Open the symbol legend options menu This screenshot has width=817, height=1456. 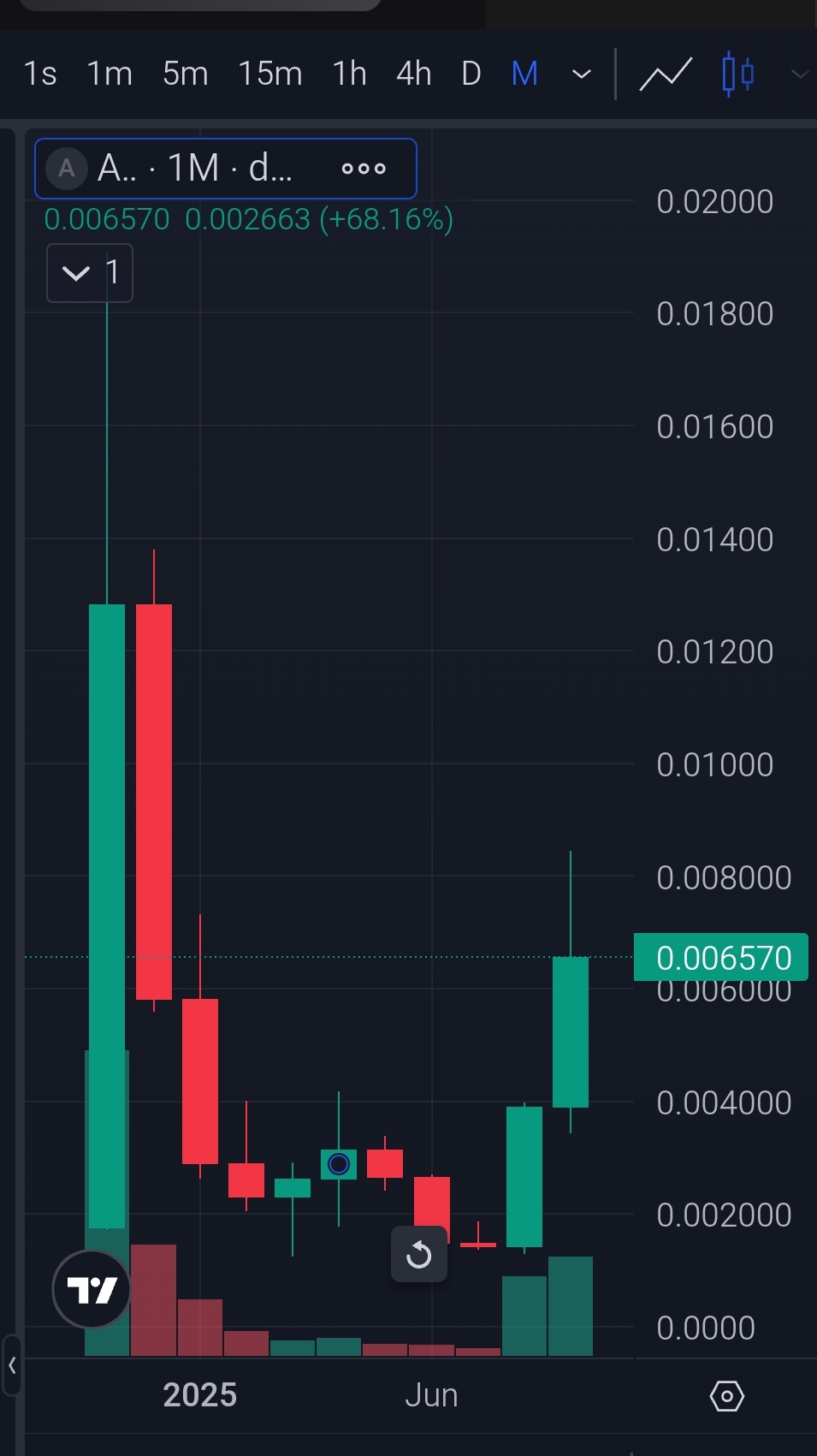point(364,169)
